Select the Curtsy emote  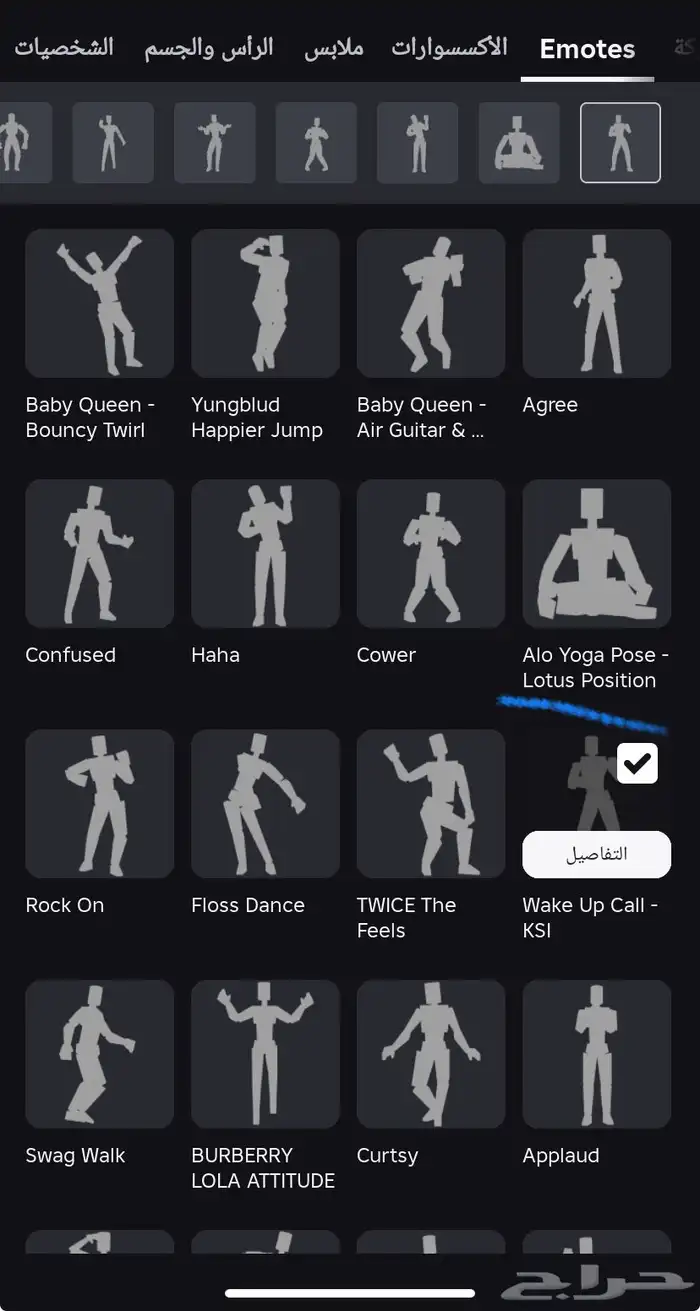pyautogui.click(x=430, y=1053)
